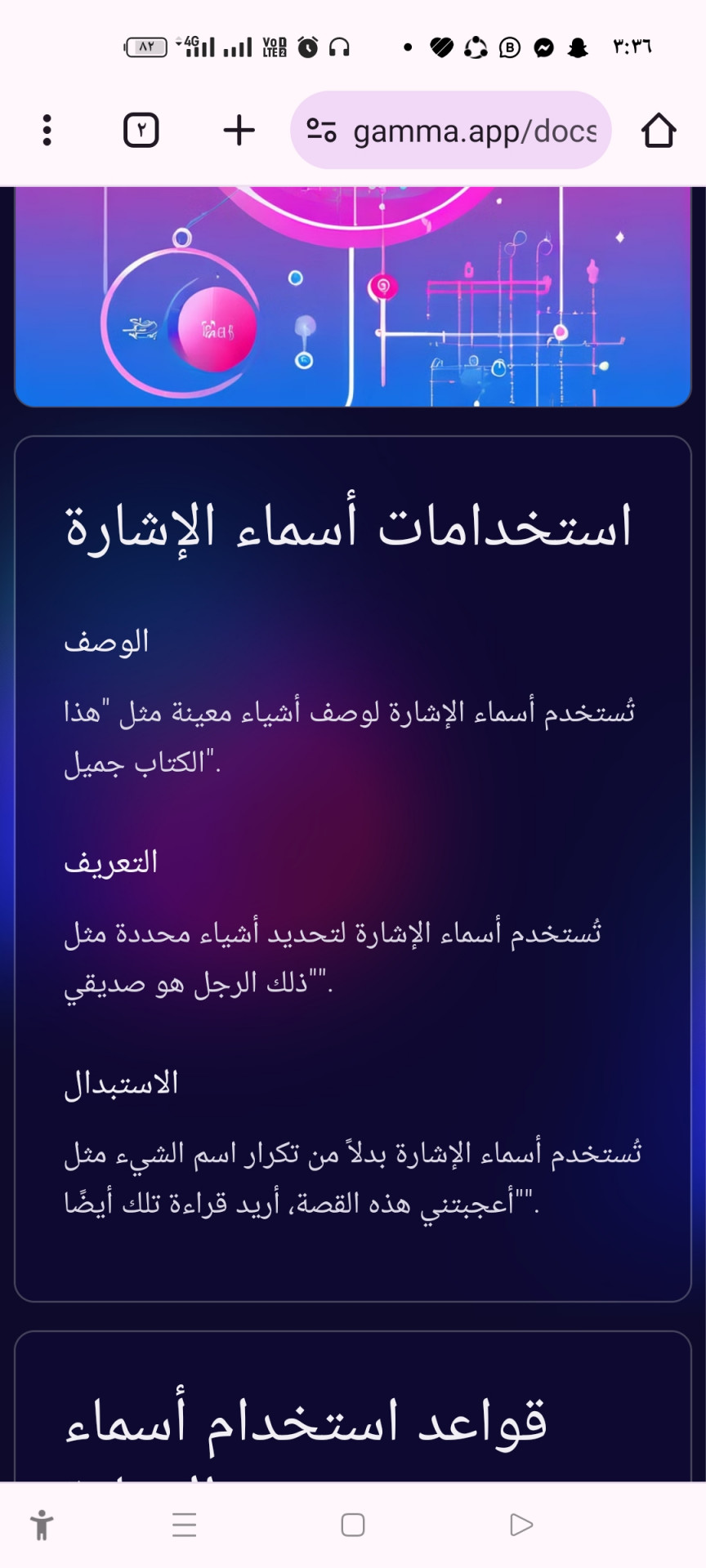Open the tab switcher showing two tabs
Viewport: 706px width, 1568px height.
click(x=141, y=131)
